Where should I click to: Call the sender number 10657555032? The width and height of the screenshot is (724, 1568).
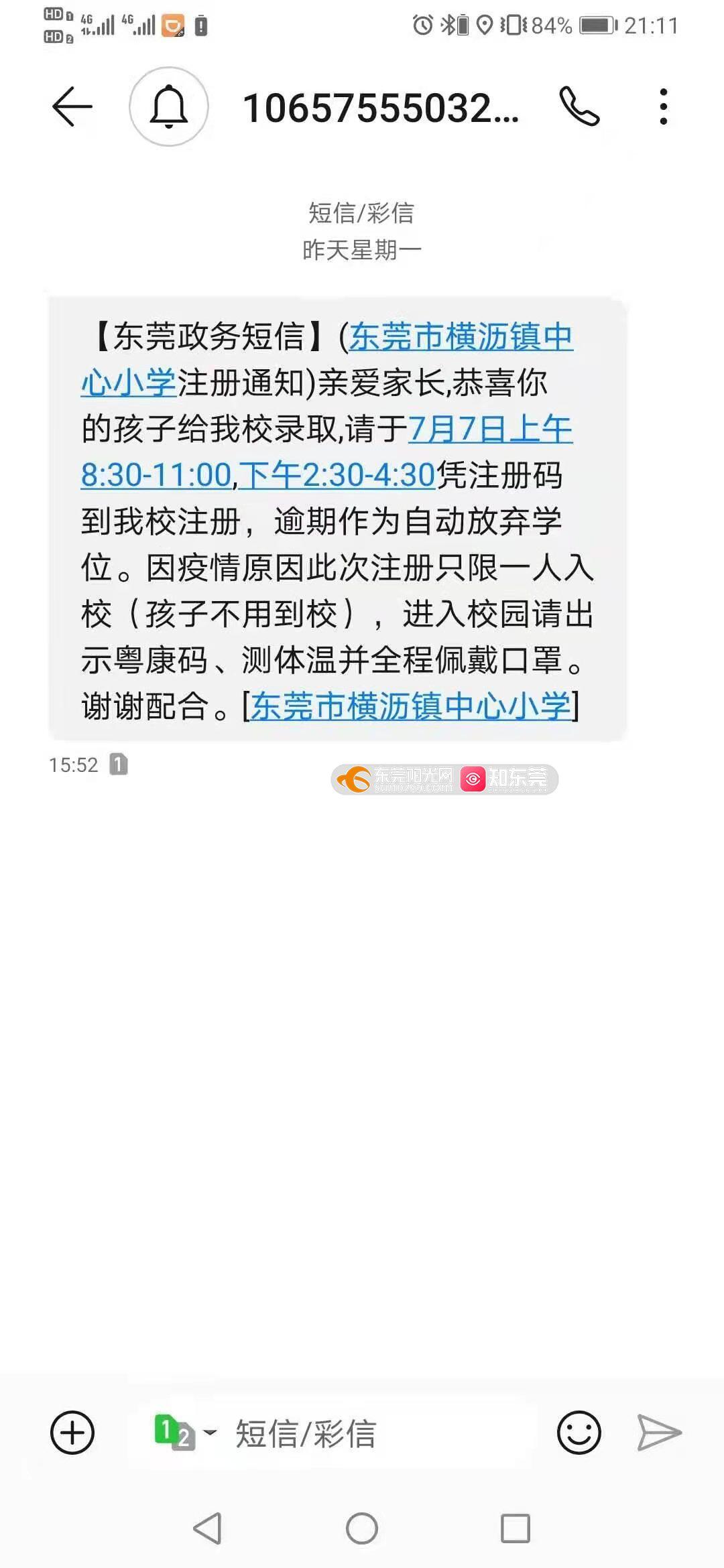(x=579, y=107)
